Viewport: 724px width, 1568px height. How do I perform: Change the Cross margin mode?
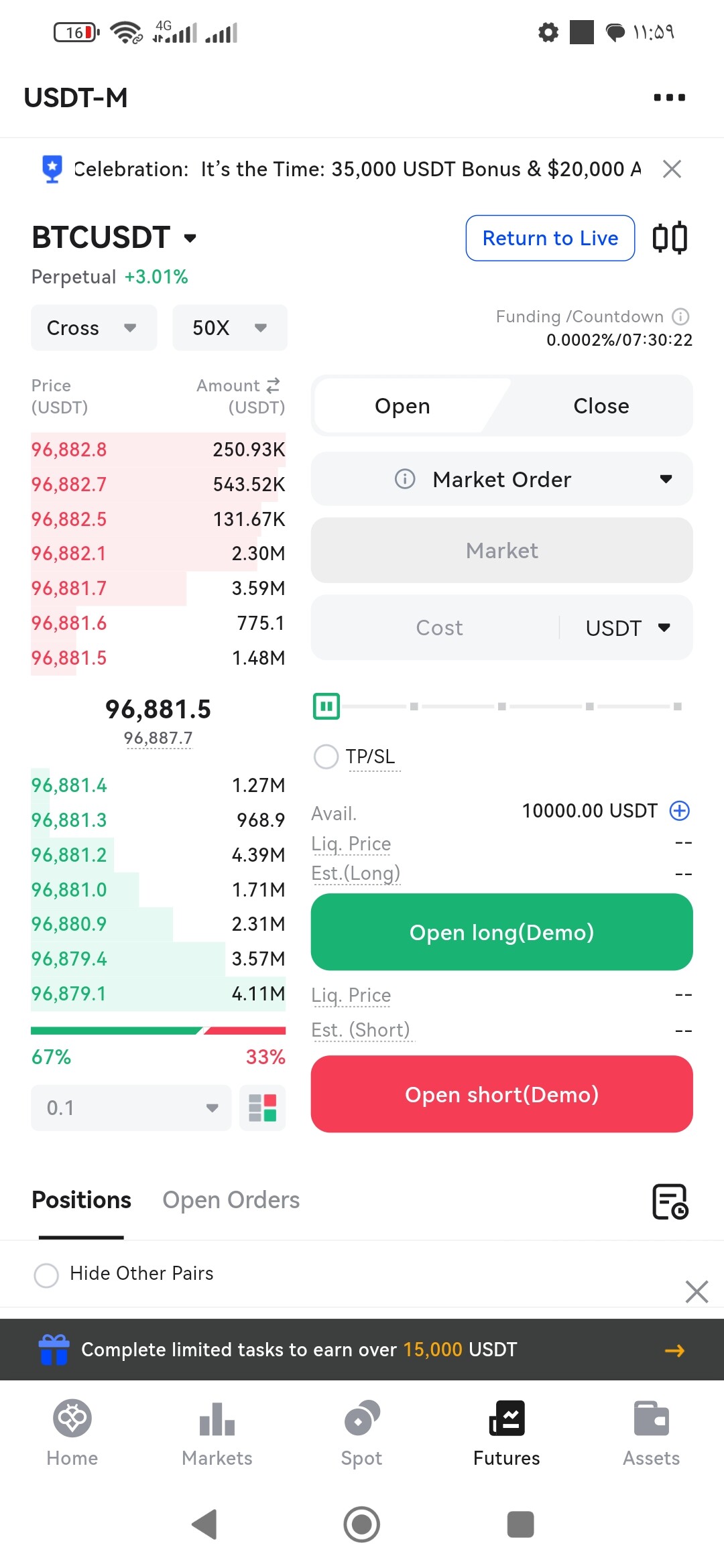94,328
